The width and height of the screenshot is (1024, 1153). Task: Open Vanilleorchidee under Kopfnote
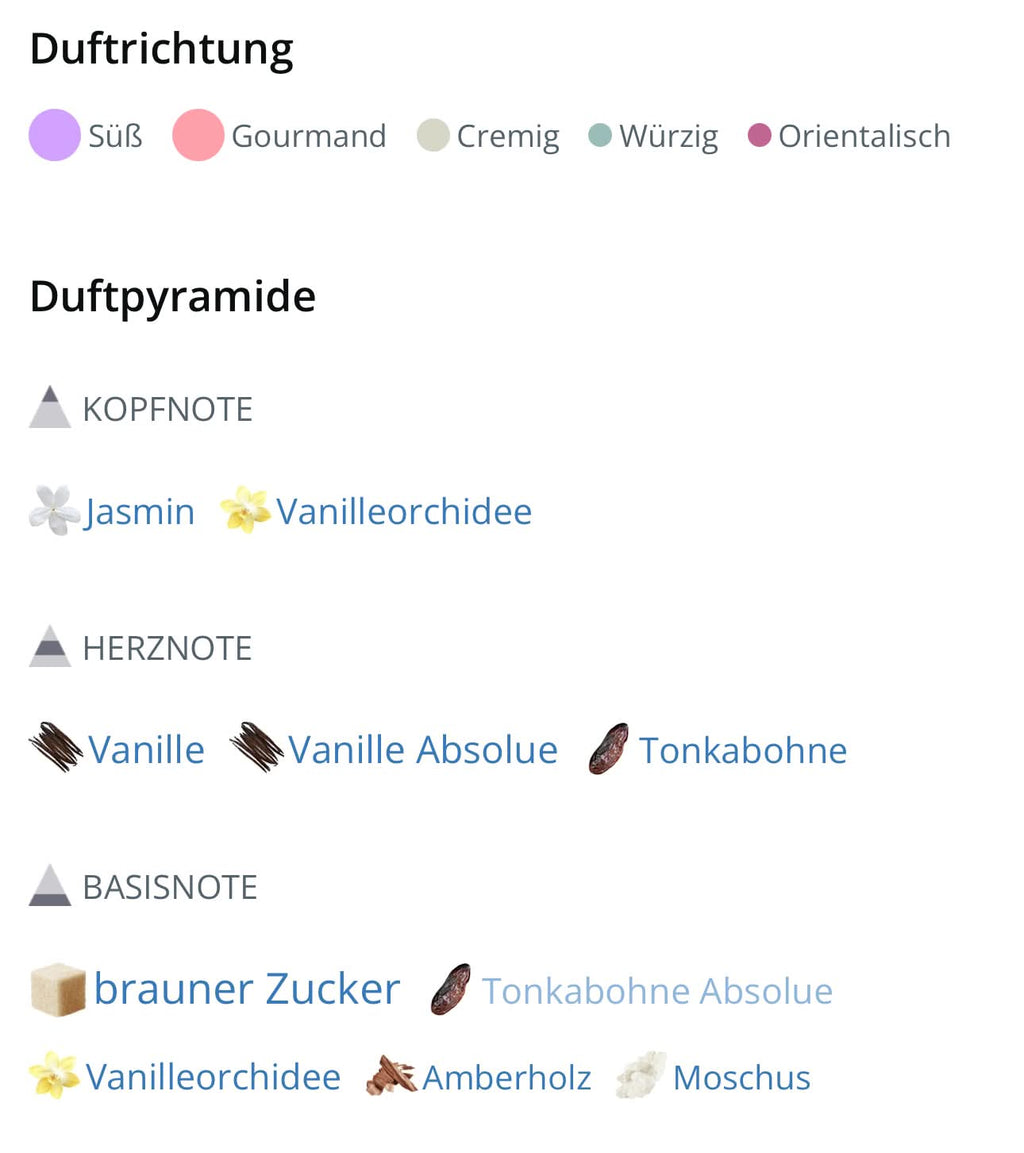[x=403, y=512]
